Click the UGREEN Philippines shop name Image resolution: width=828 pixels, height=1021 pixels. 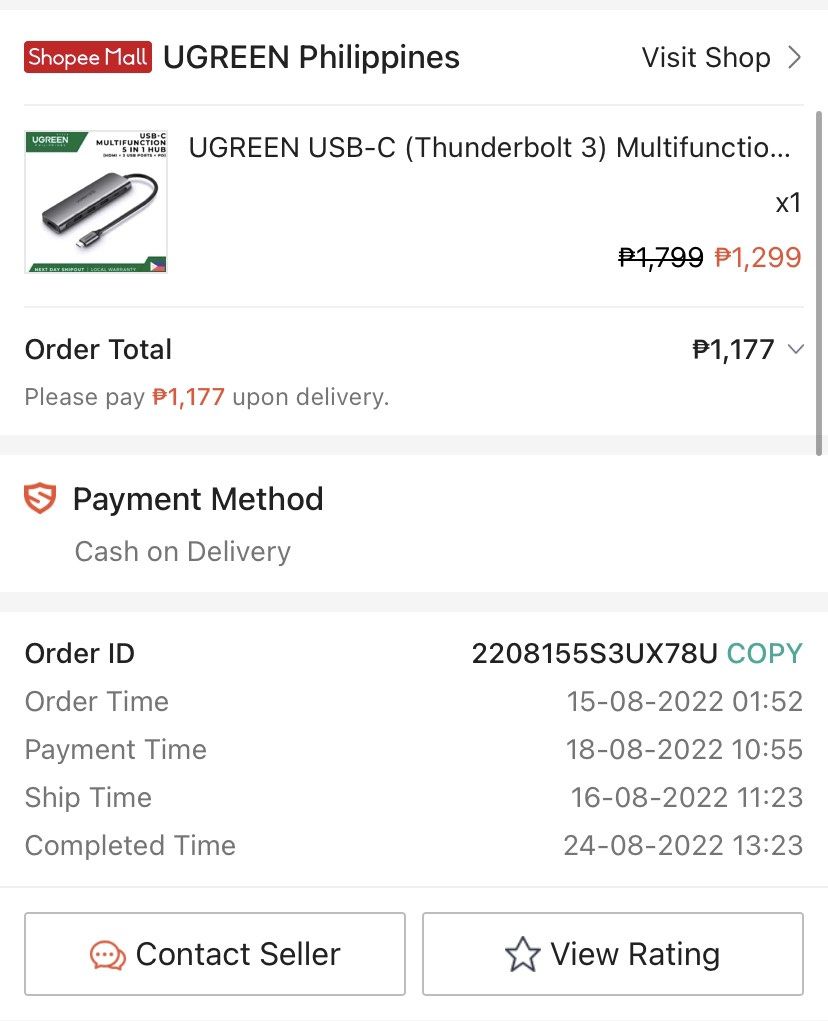point(313,57)
